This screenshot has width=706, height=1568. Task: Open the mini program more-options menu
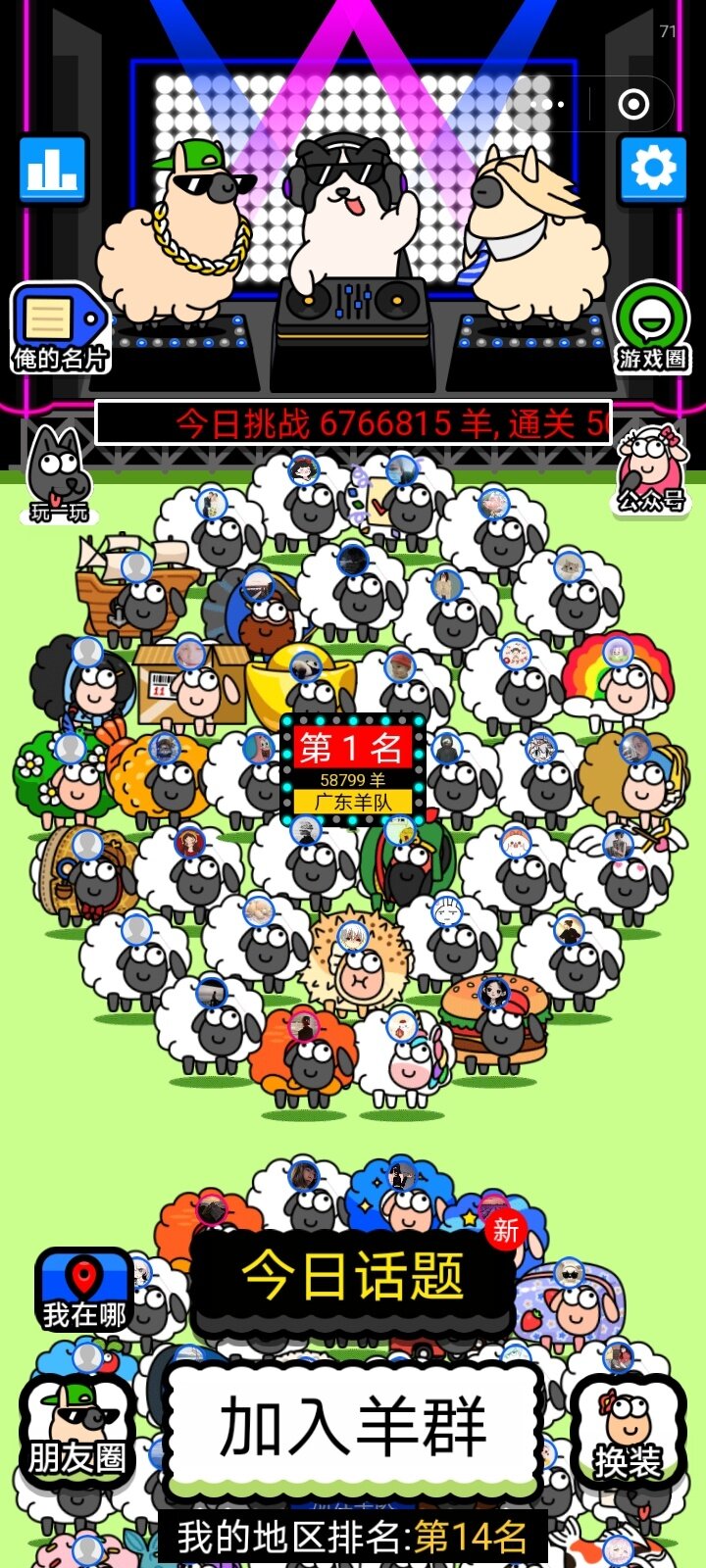(553, 104)
